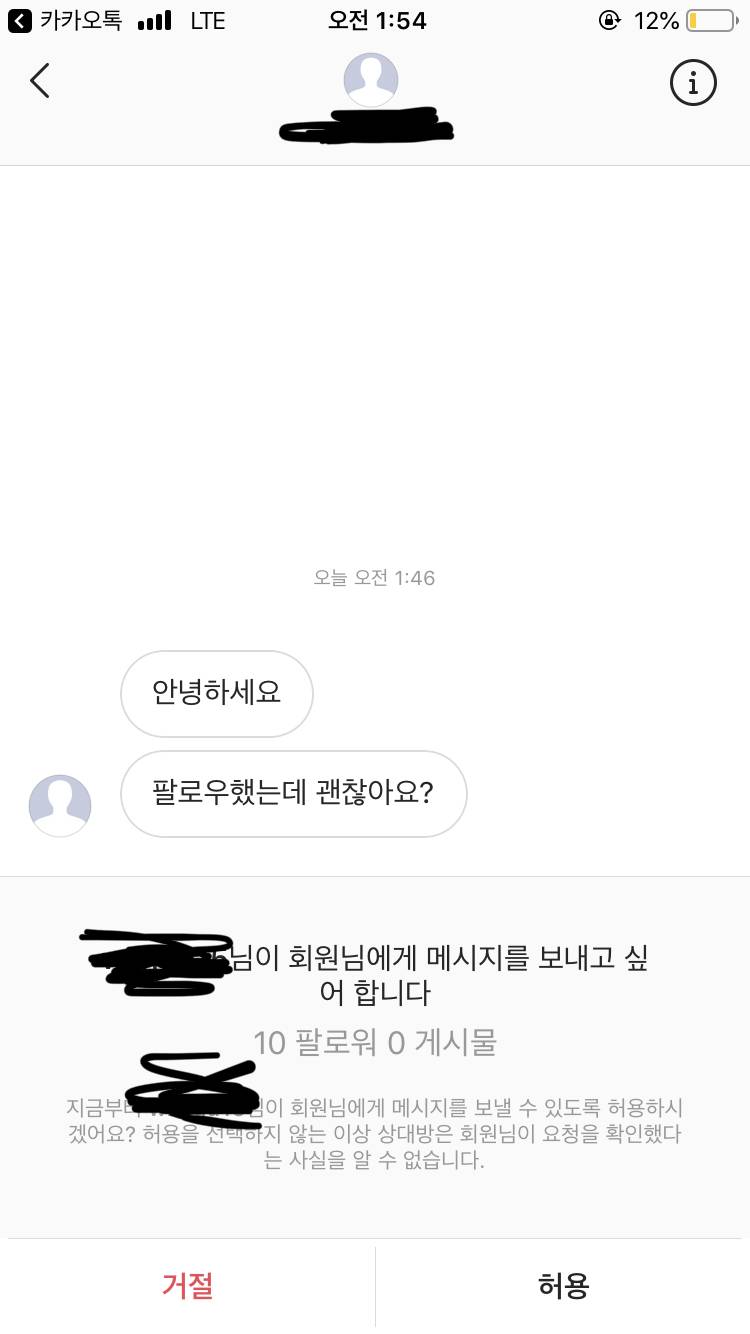Tap the LTE network indicator
The image size is (750, 1334).
(208, 19)
